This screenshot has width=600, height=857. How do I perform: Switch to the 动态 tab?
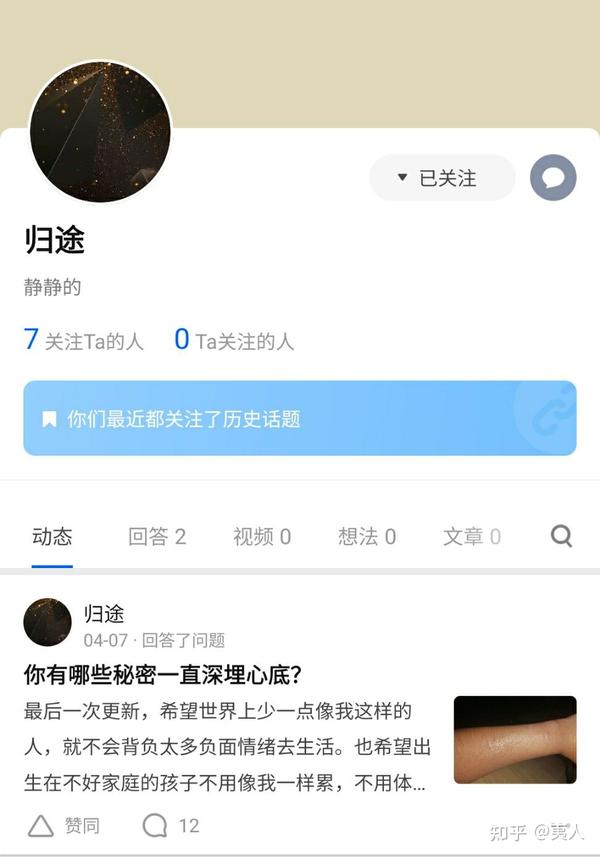(x=52, y=537)
